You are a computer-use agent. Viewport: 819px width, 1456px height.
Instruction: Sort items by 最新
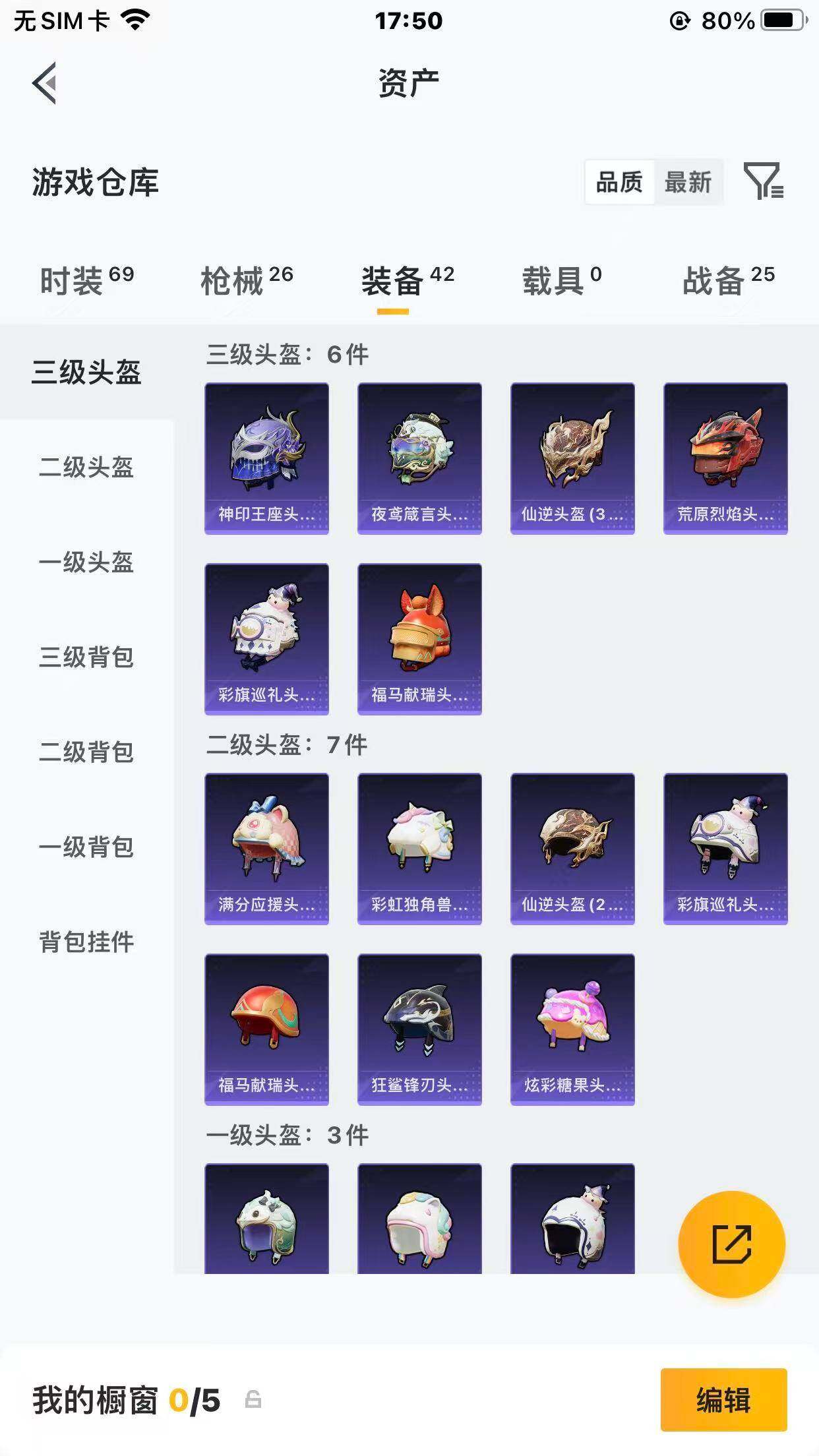pyautogui.click(x=688, y=182)
